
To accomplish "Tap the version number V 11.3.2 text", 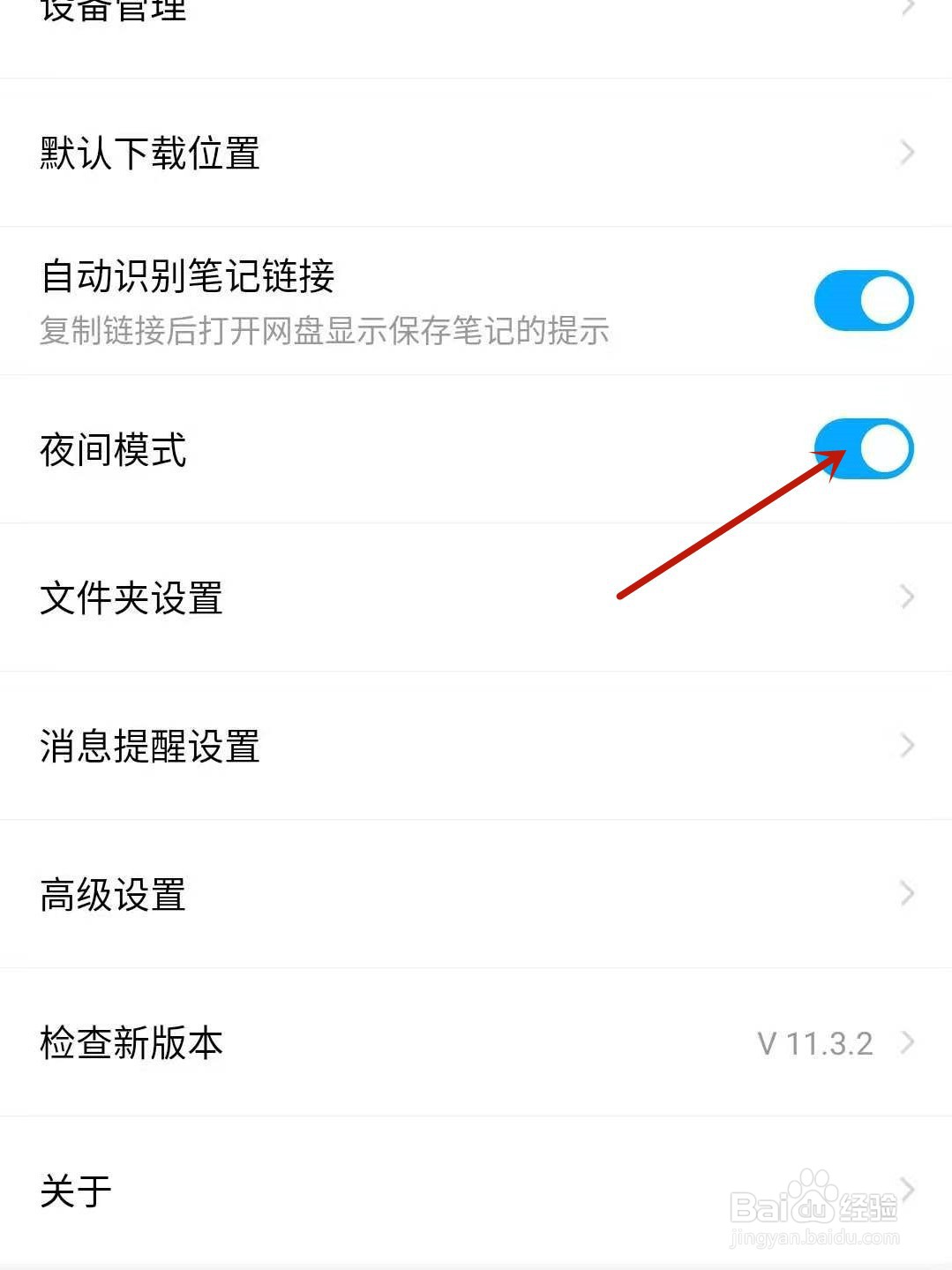I will [816, 1043].
